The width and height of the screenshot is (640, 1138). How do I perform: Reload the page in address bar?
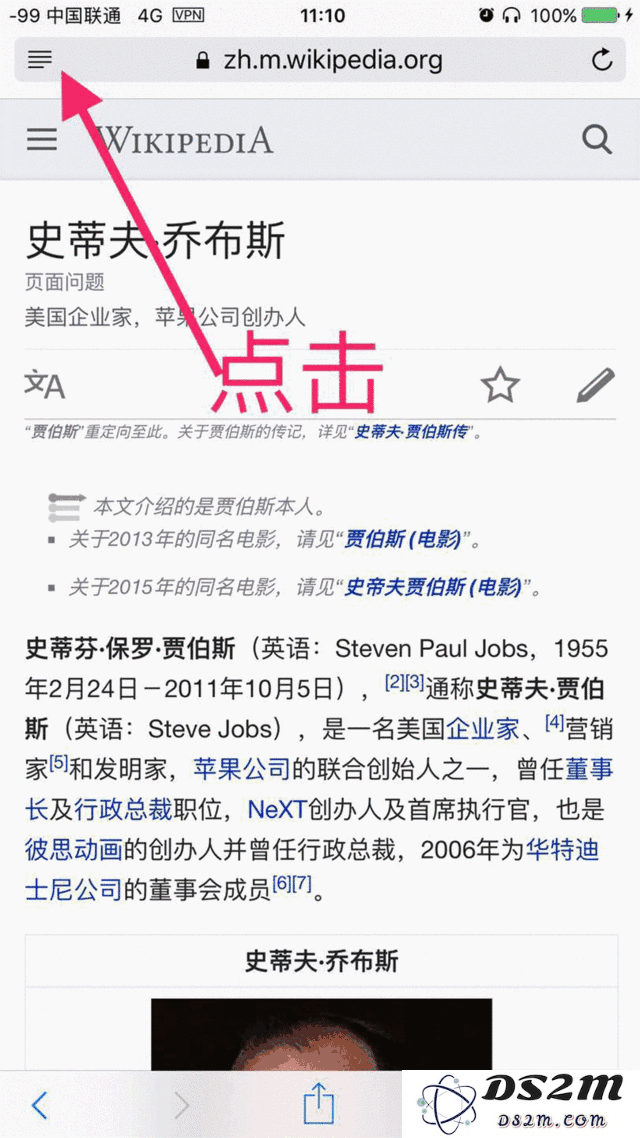coord(601,60)
